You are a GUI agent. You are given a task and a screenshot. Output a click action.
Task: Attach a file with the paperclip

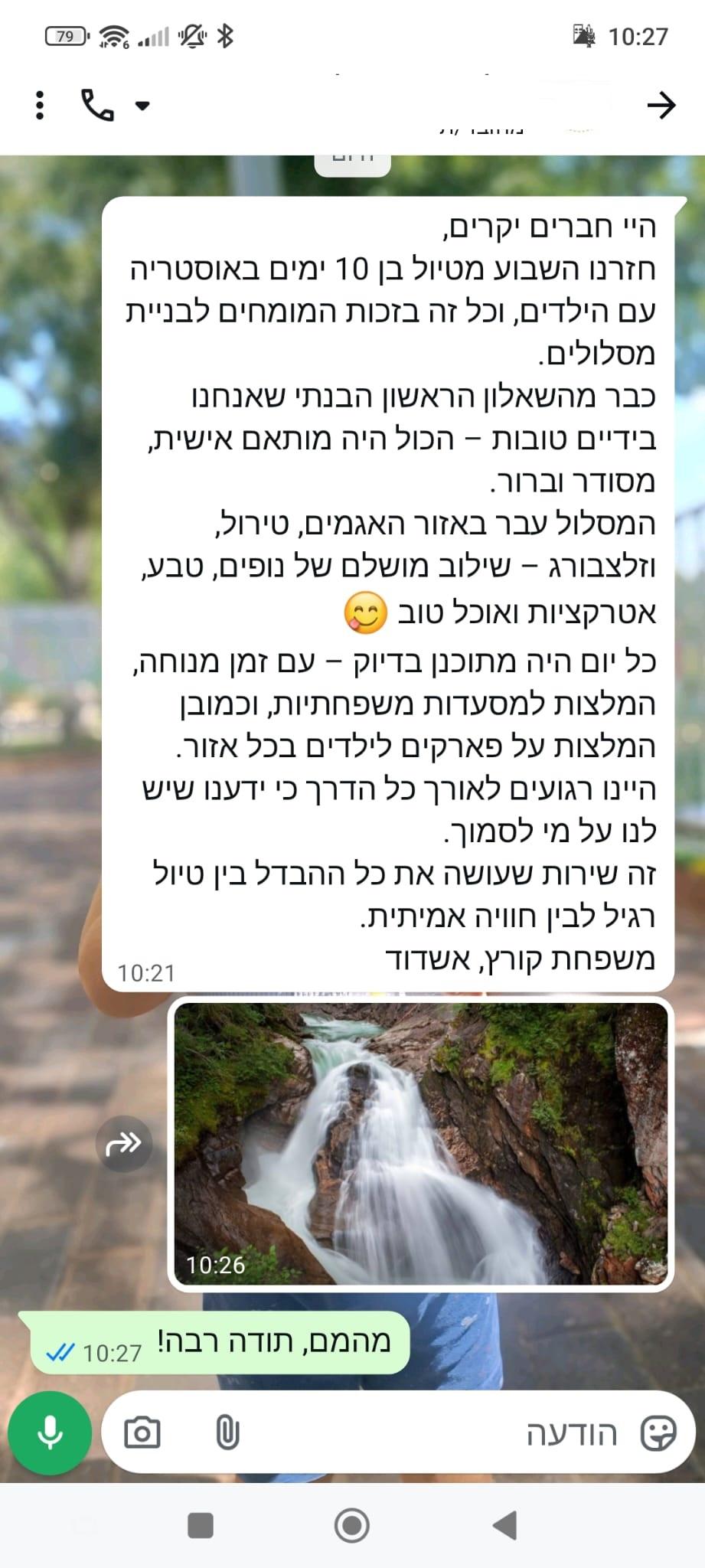pyautogui.click(x=227, y=1432)
